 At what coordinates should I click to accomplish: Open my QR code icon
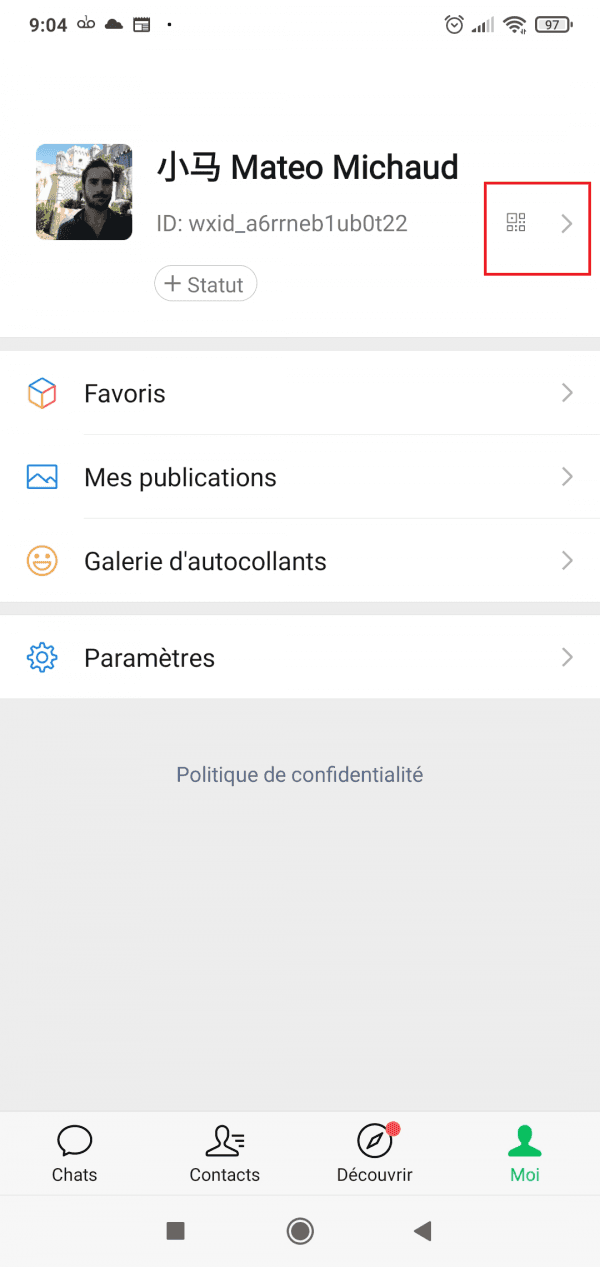click(x=516, y=223)
